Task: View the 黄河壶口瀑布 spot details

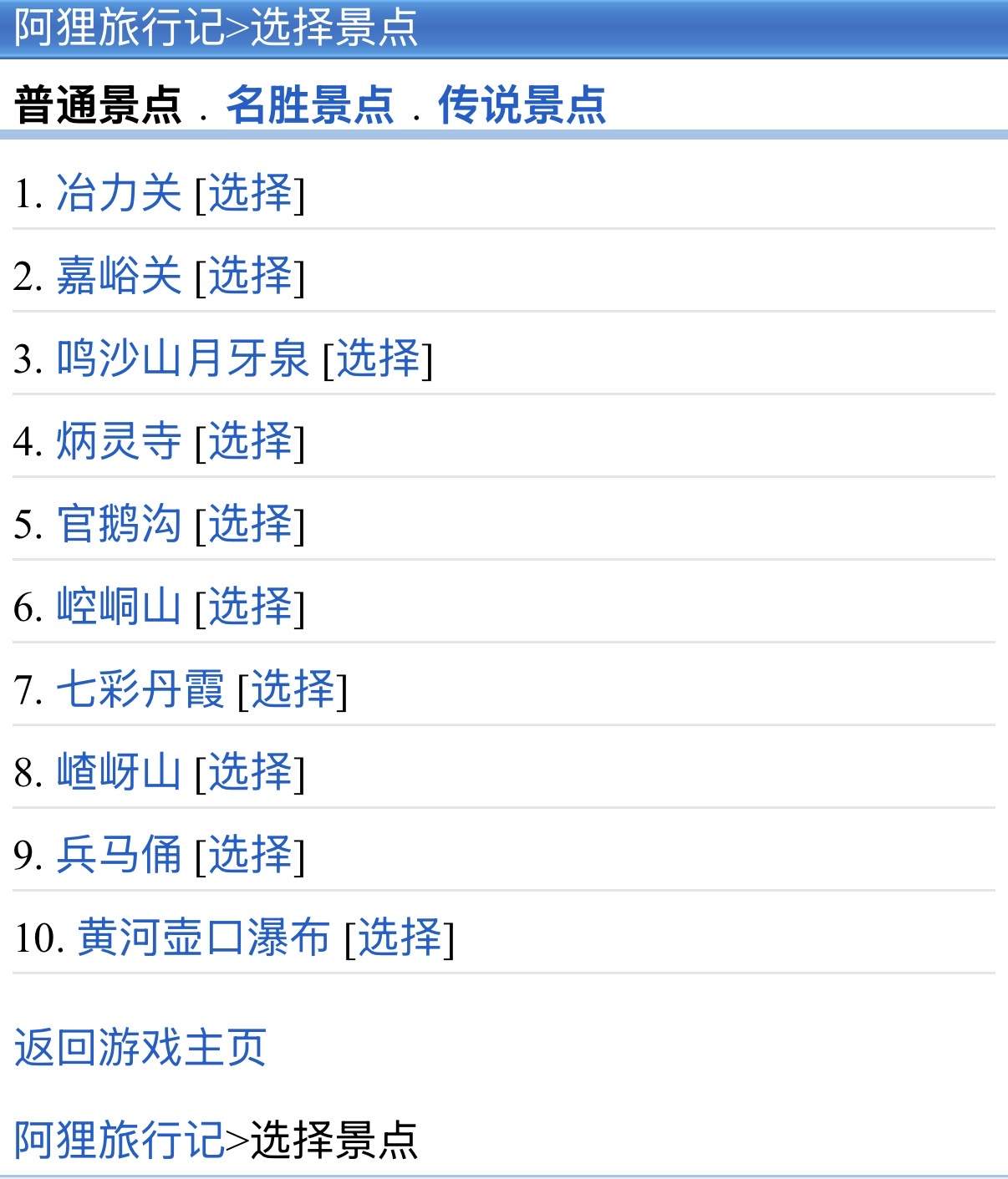Action: tap(203, 938)
